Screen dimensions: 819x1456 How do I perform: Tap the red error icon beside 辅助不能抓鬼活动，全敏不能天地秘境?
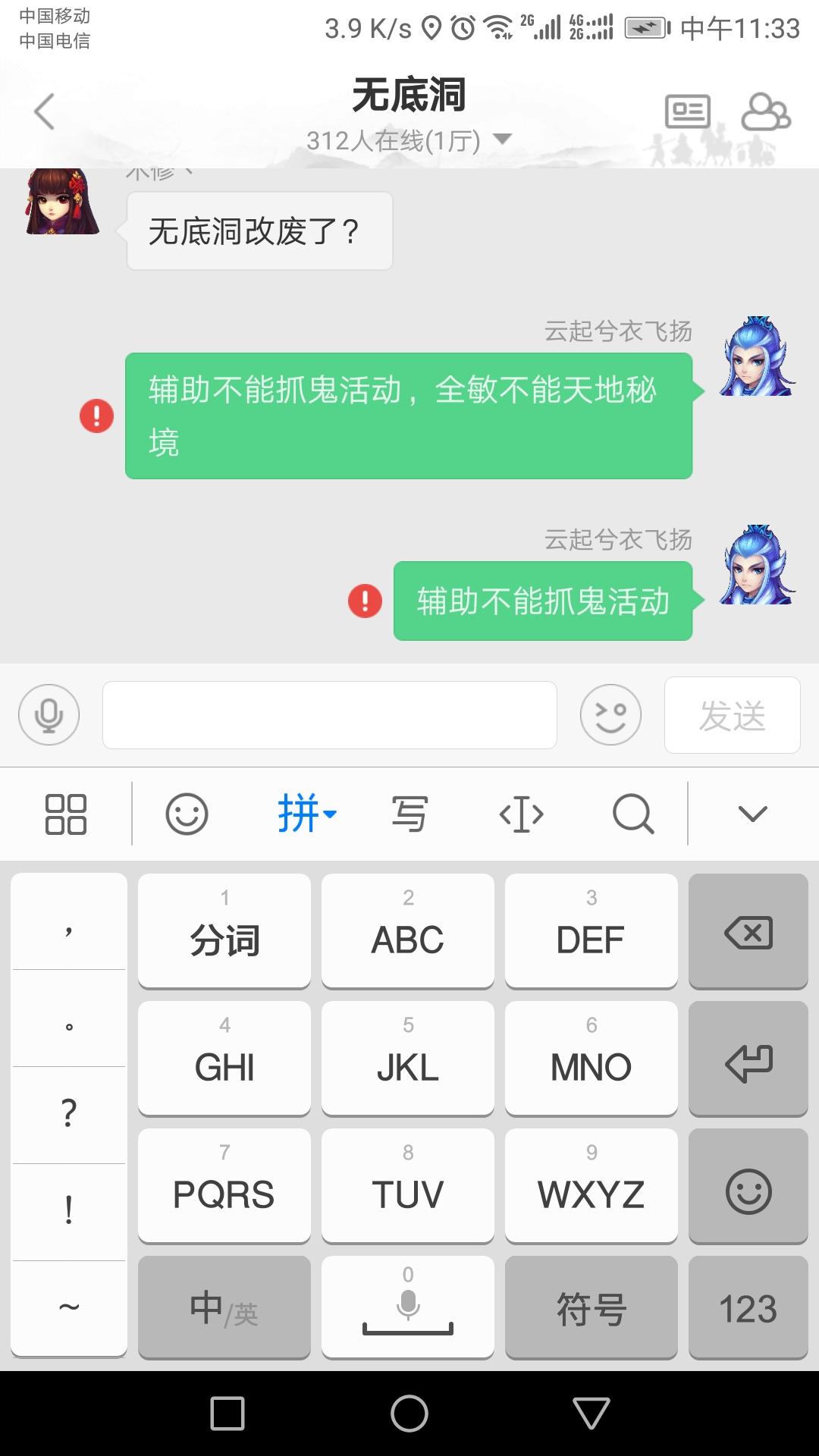point(96,416)
